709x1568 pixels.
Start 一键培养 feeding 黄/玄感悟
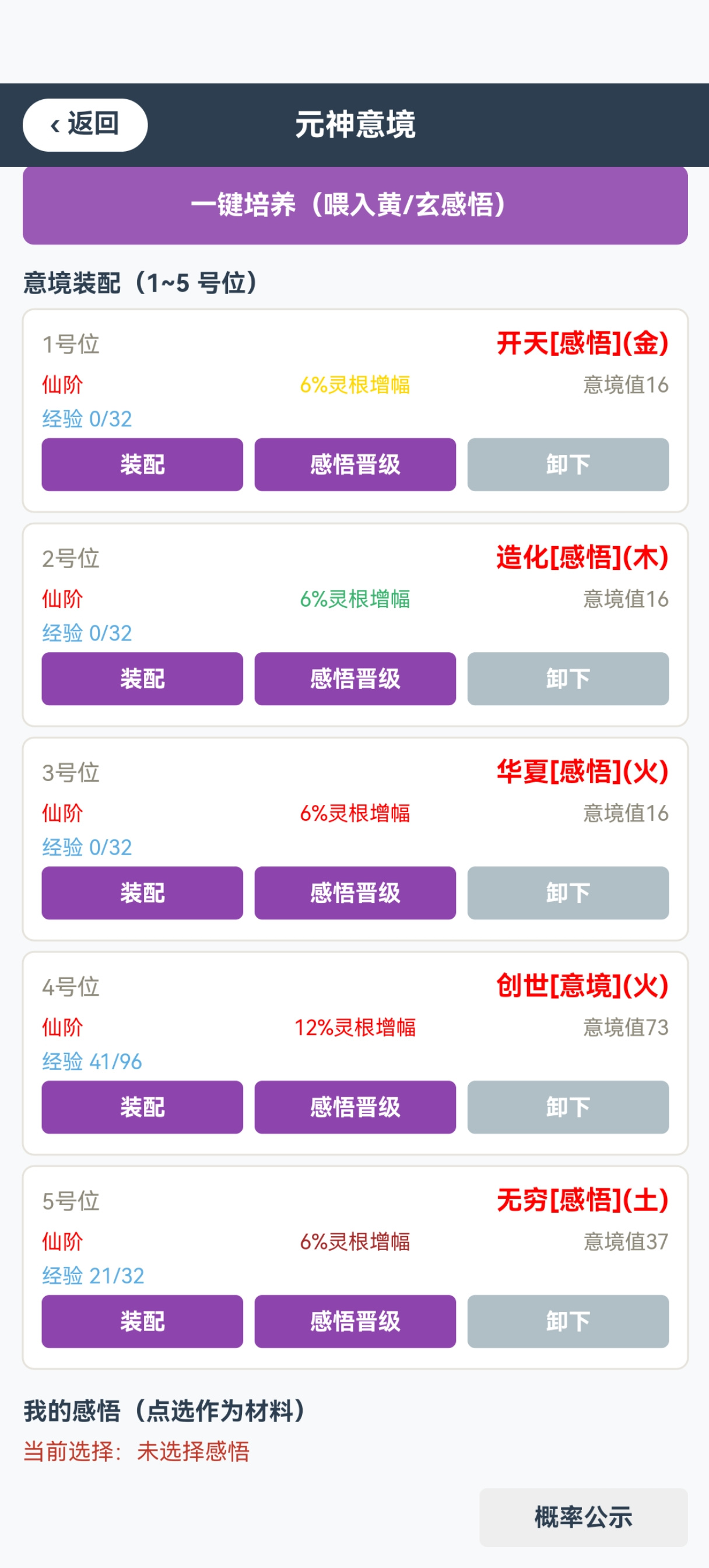pos(355,205)
